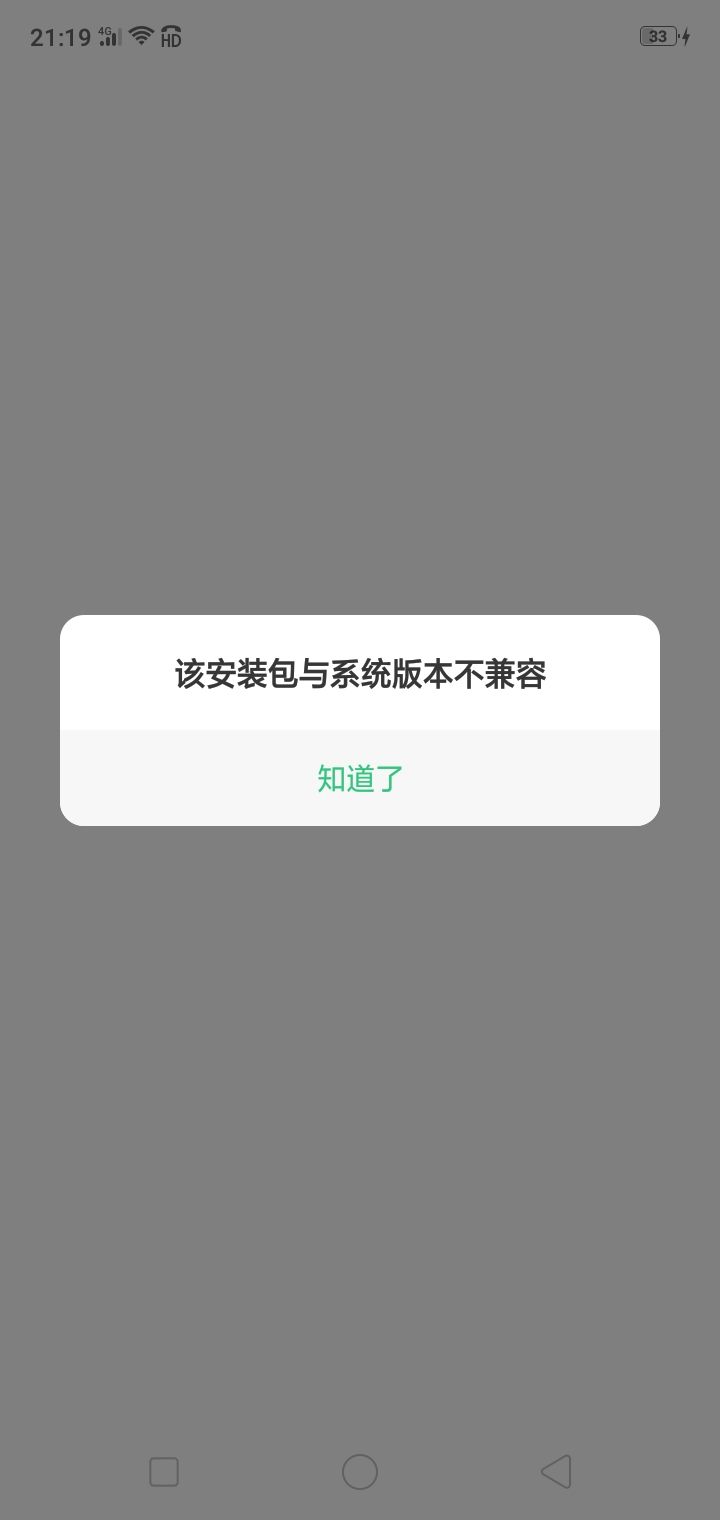Screen dimensions: 720x1520
Task: Tap the battery indicator showing 33
Action: (x=657, y=36)
